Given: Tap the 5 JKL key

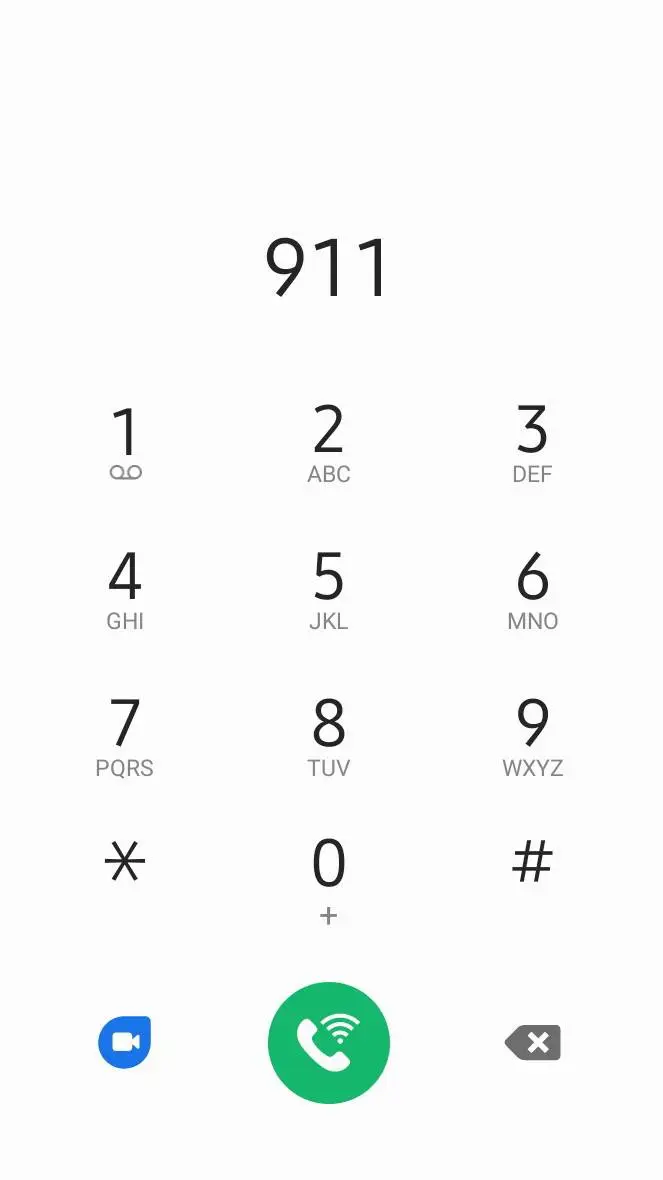Looking at the screenshot, I should [x=329, y=589].
